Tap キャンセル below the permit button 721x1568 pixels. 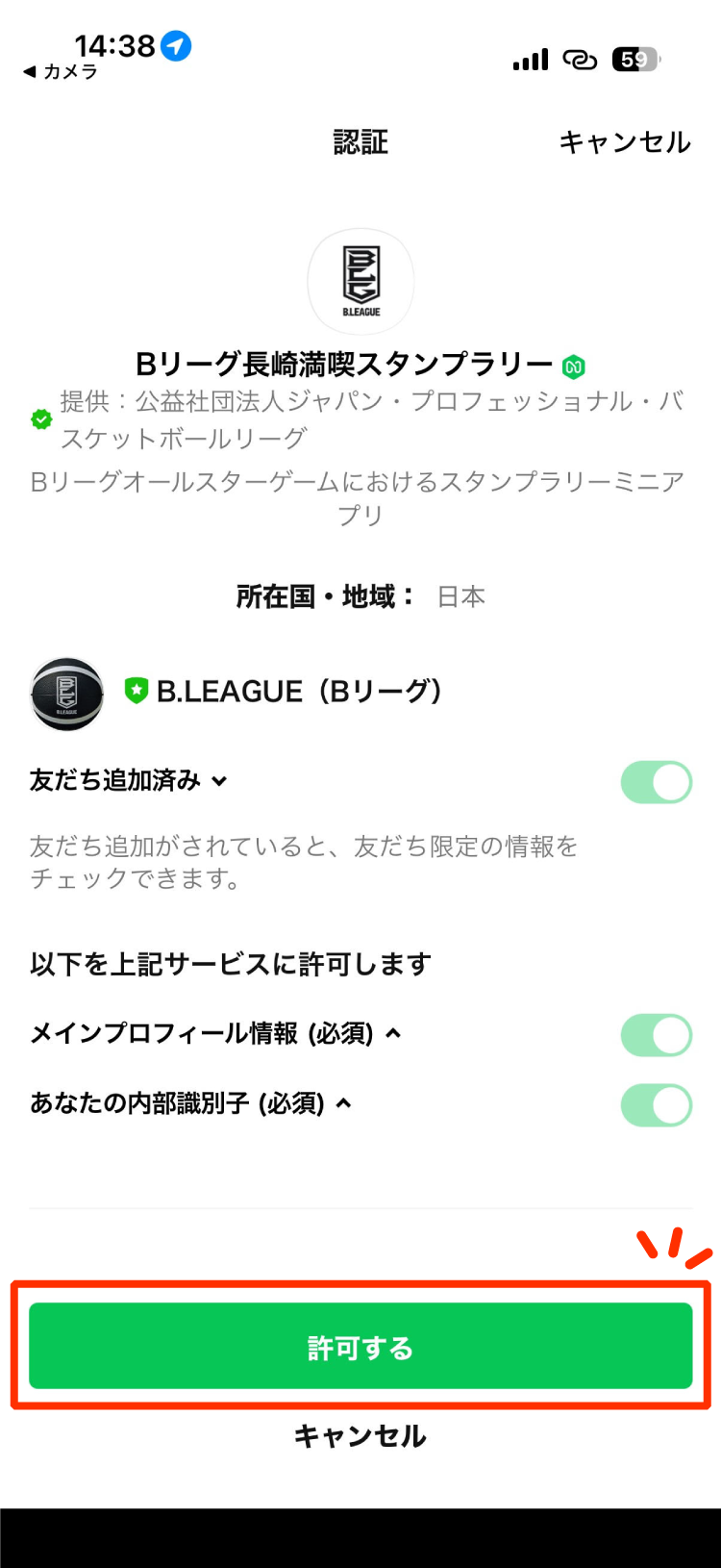(x=360, y=1436)
